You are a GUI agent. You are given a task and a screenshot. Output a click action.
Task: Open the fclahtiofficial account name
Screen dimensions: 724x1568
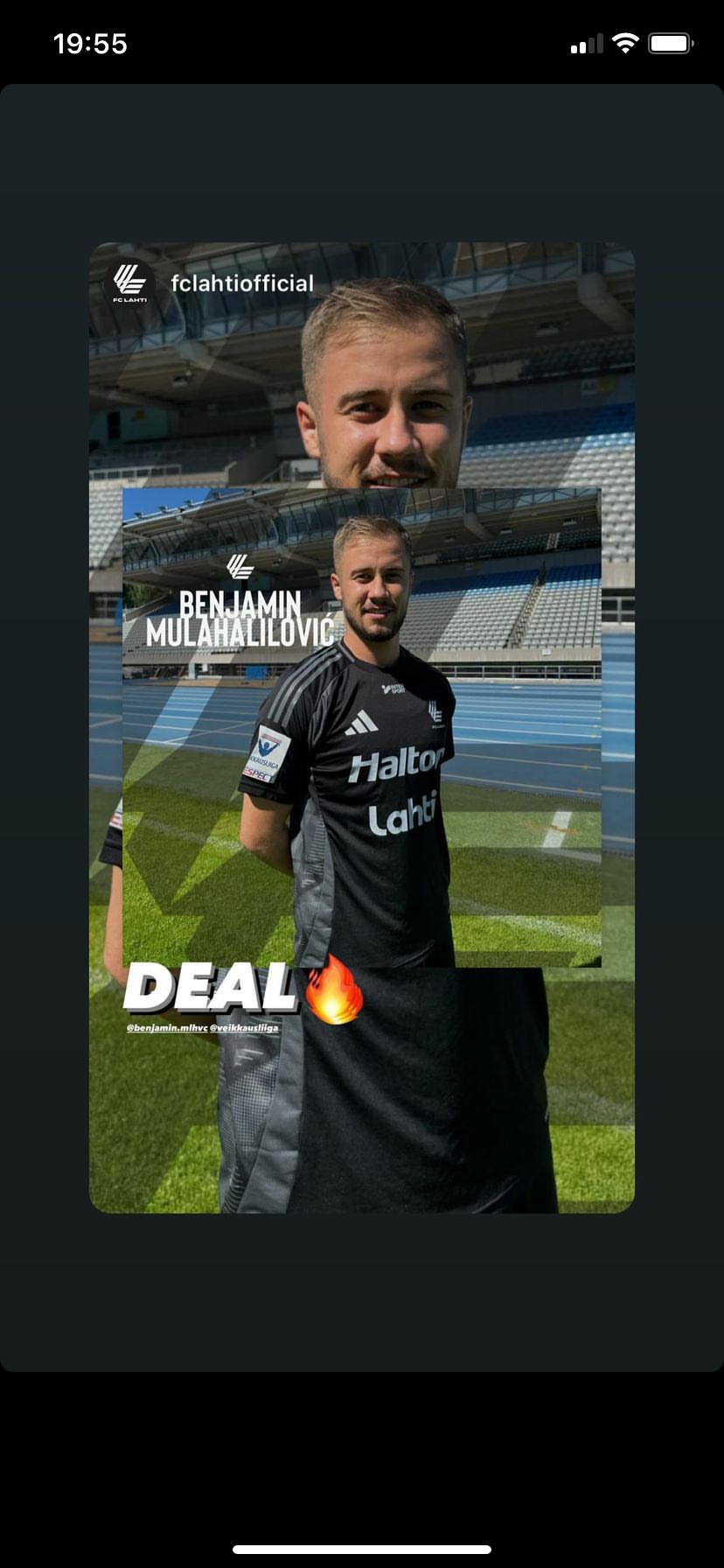(242, 283)
